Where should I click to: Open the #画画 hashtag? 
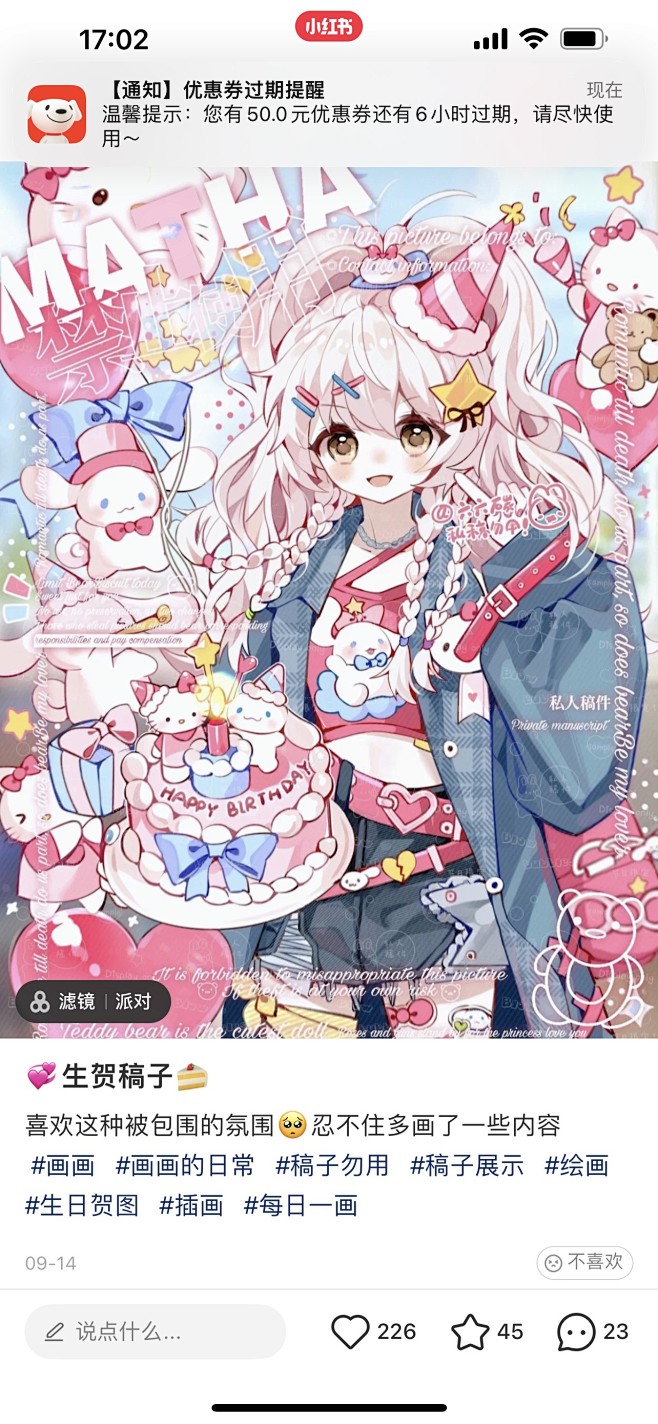coord(62,1165)
